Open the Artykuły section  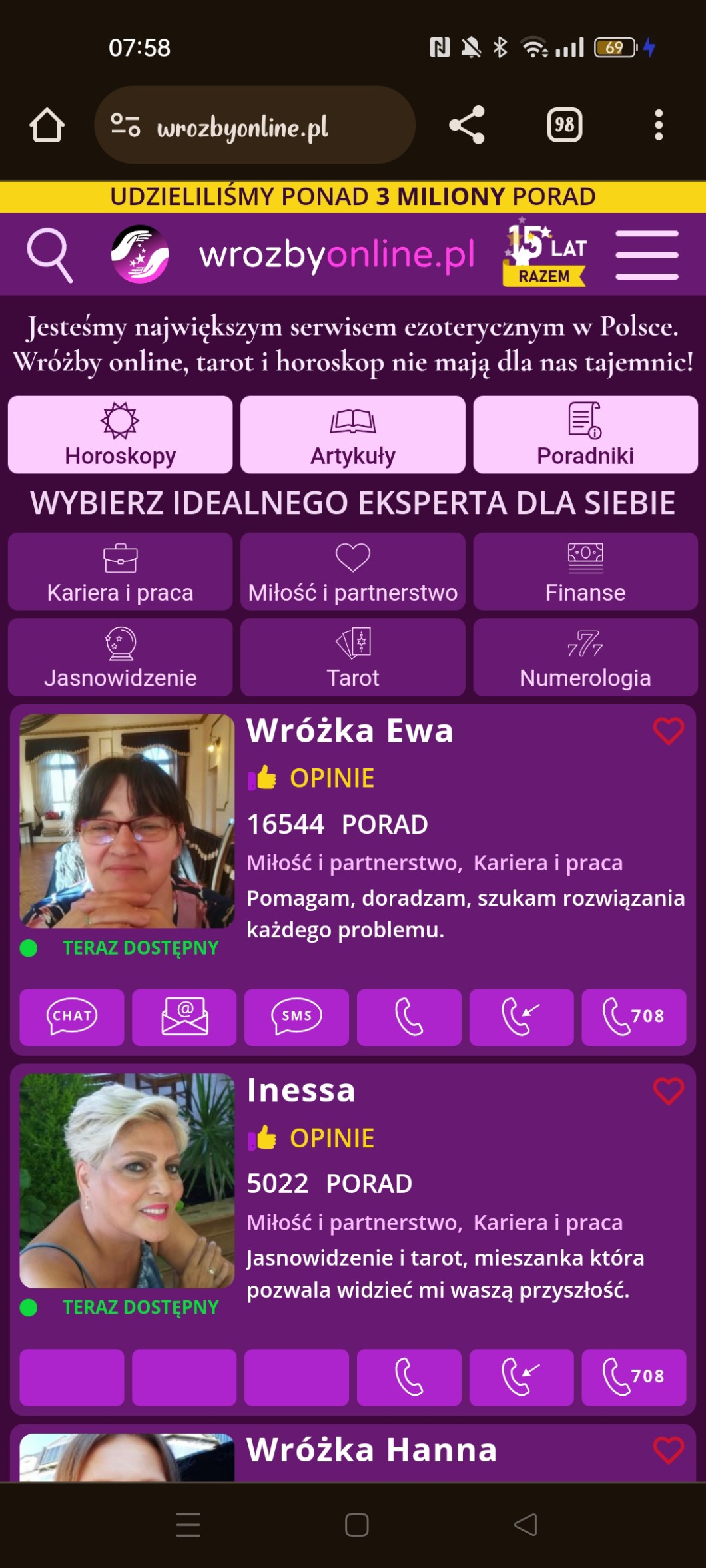[x=352, y=435]
